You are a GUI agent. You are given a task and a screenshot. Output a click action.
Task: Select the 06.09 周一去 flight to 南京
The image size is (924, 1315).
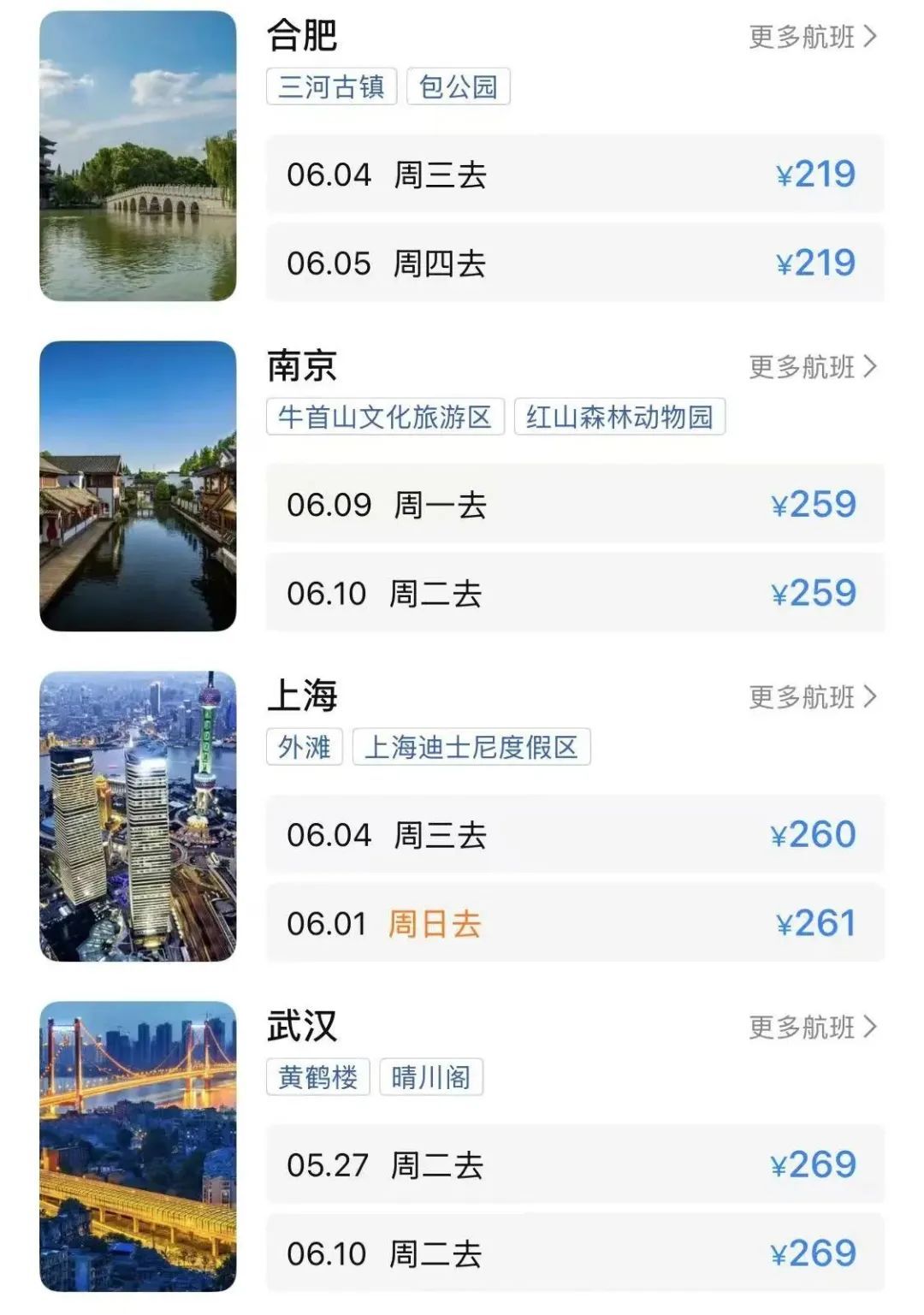pos(574,505)
